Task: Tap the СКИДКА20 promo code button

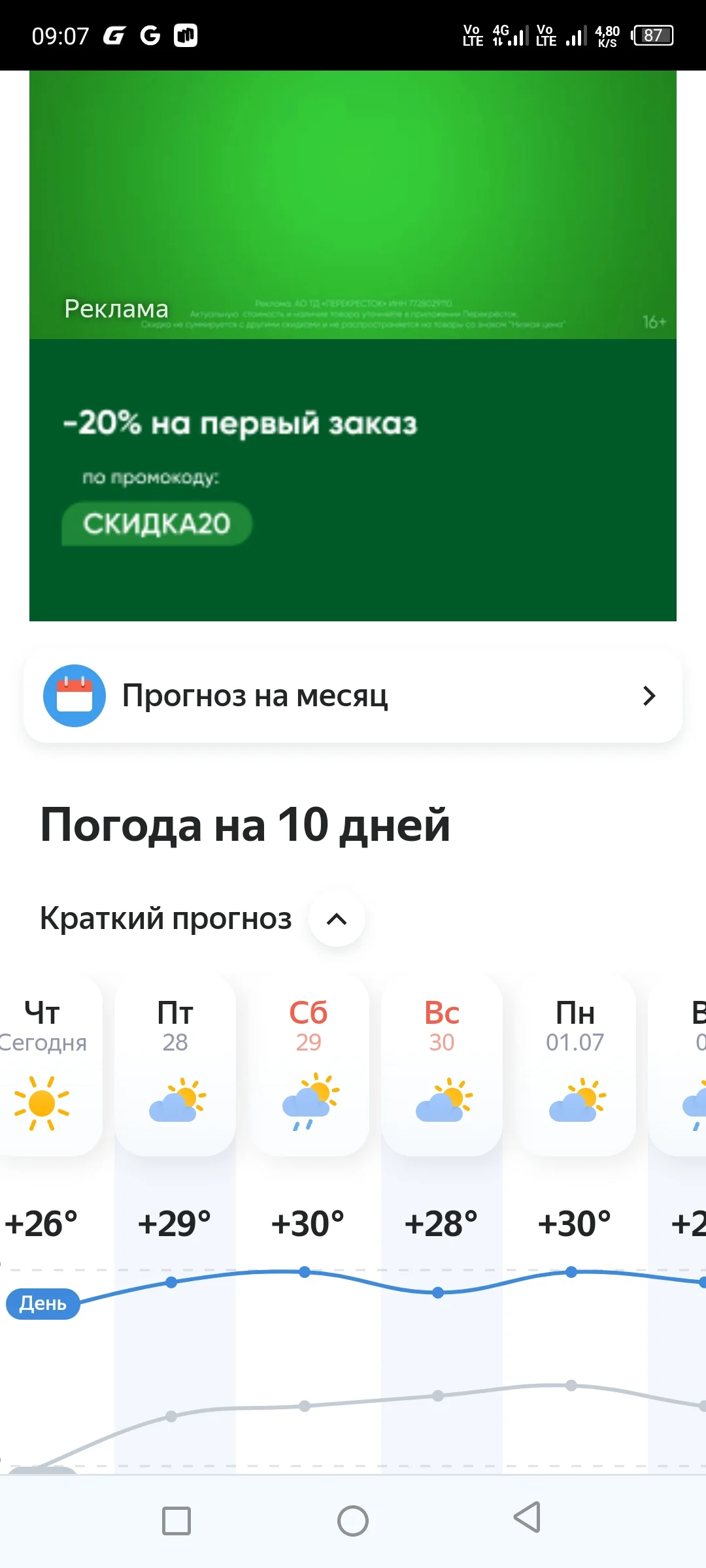Action: click(156, 523)
